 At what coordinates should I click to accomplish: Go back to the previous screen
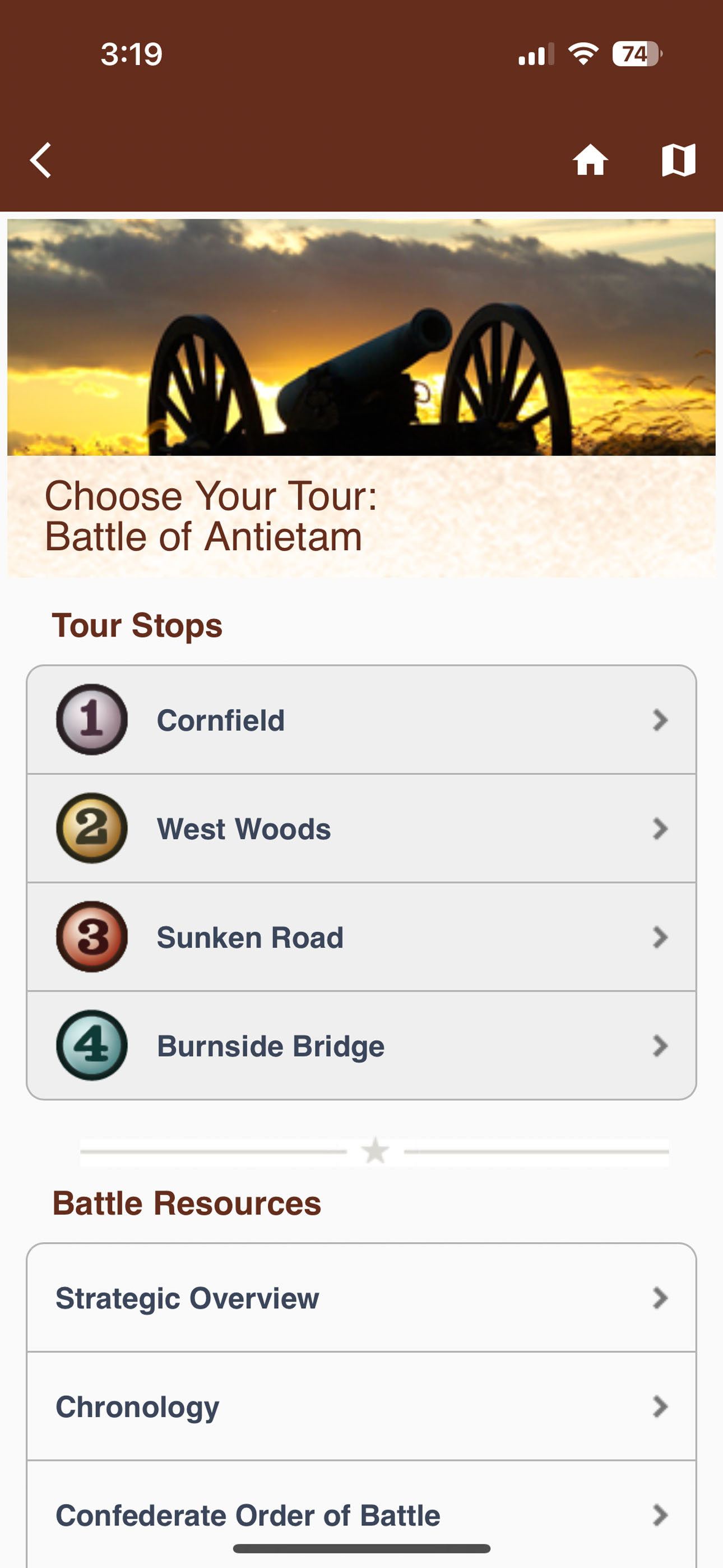click(41, 161)
